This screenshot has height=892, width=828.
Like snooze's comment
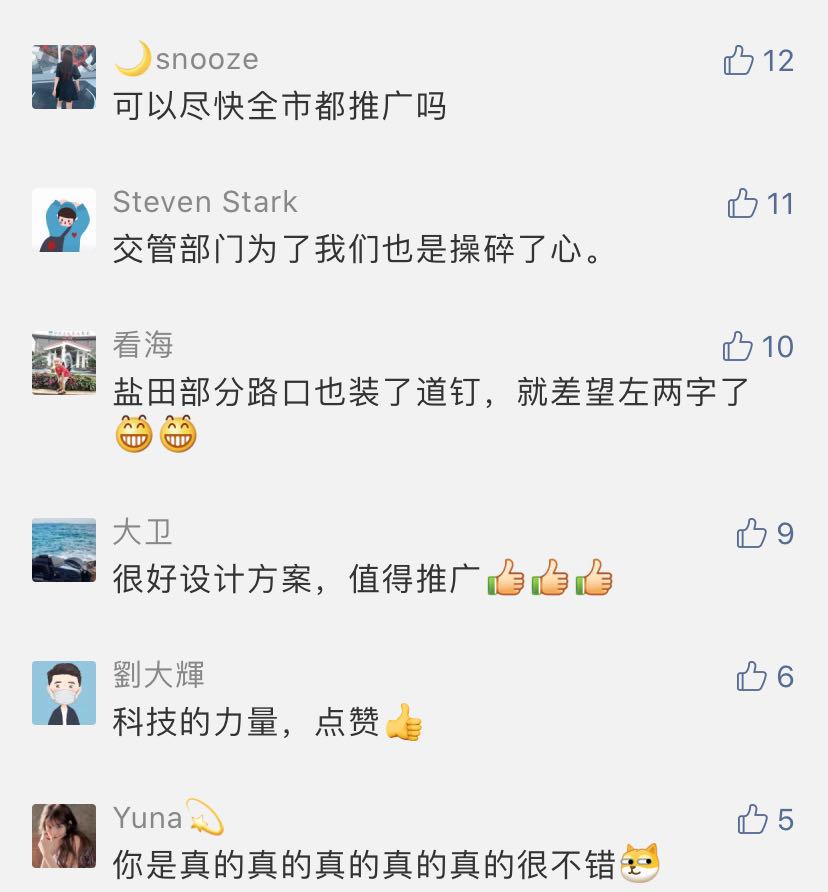pos(739,61)
